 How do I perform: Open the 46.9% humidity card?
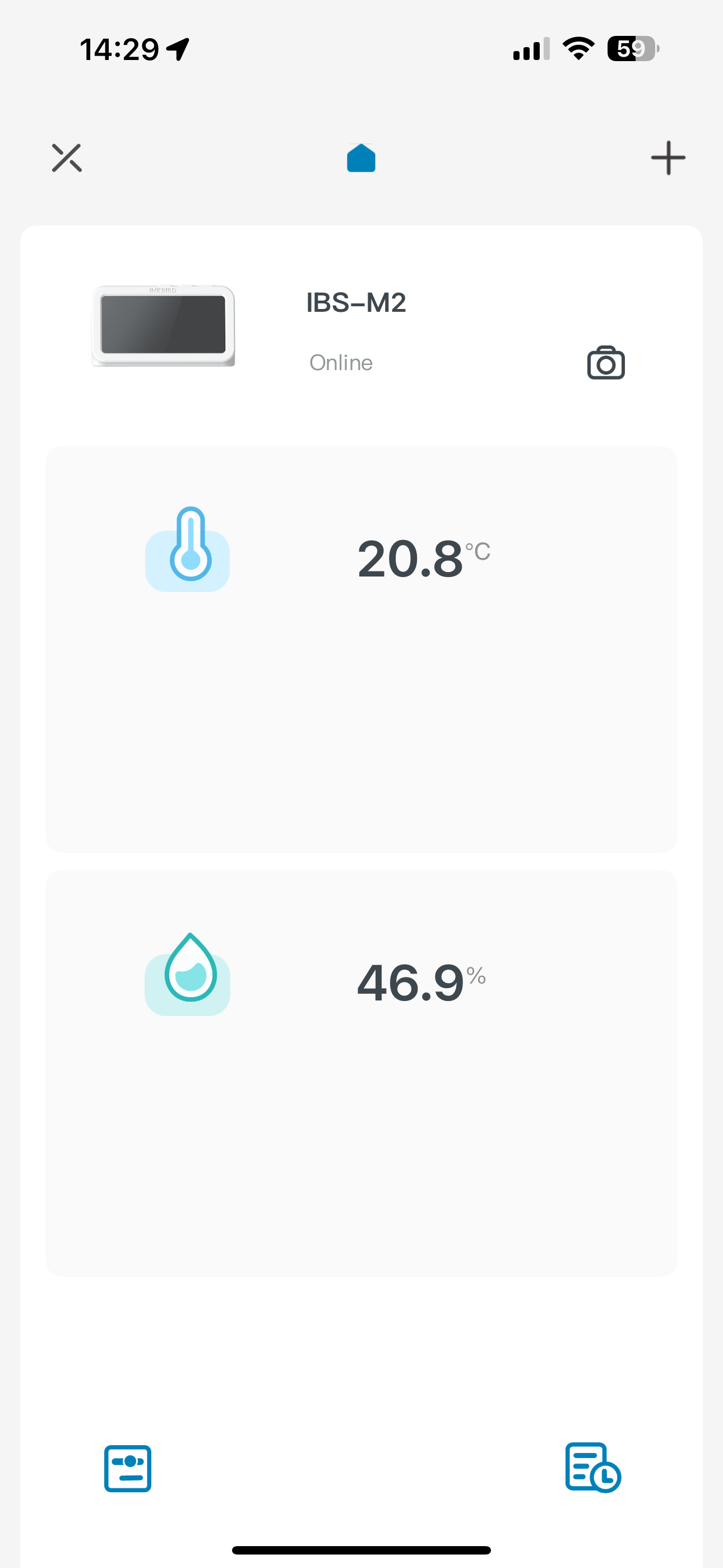[x=361, y=1073]
